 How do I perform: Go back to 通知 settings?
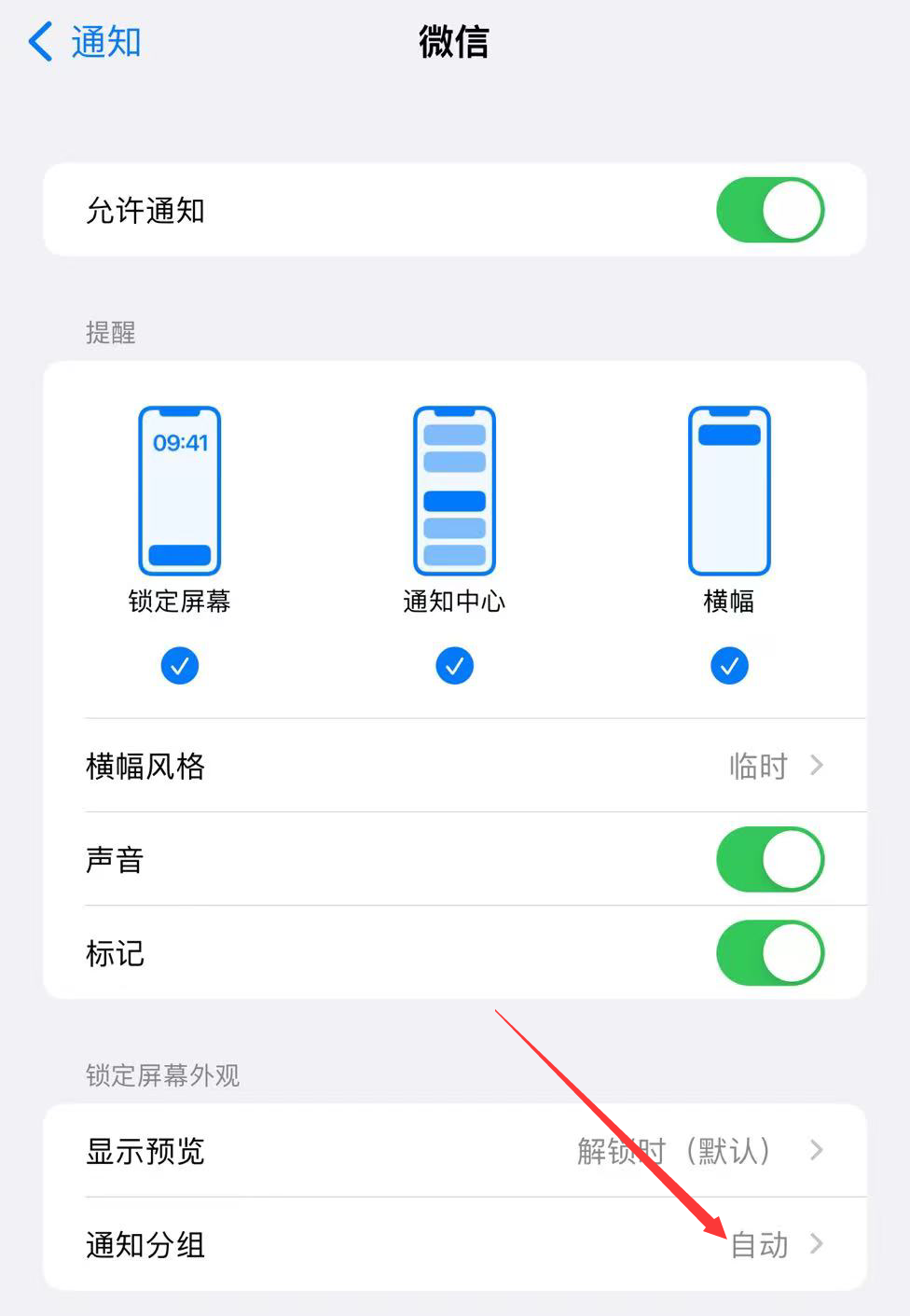tap(84, 43)
